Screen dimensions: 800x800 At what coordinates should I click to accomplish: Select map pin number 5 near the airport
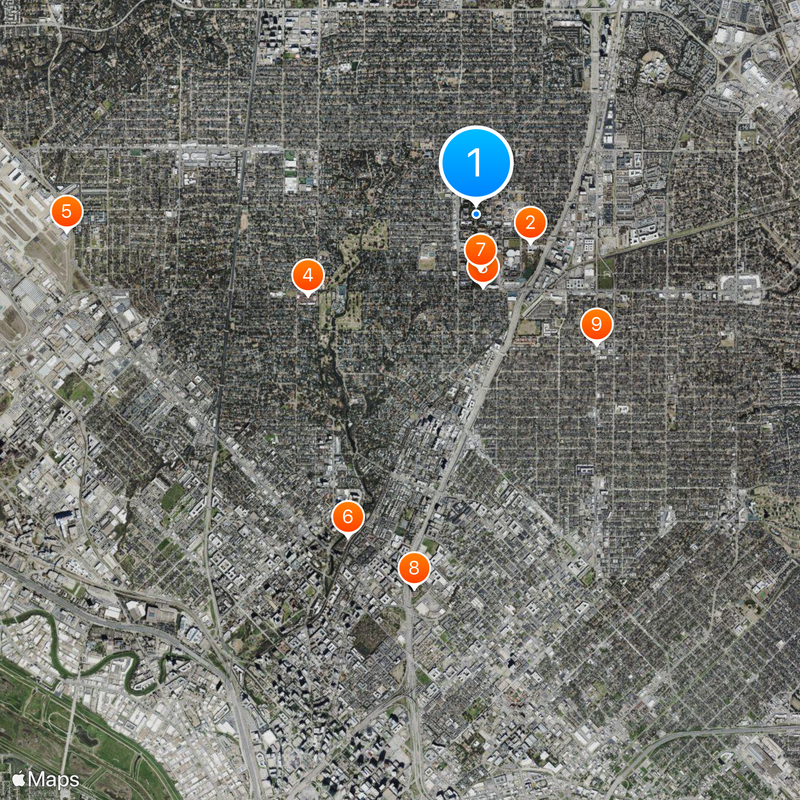67,211
